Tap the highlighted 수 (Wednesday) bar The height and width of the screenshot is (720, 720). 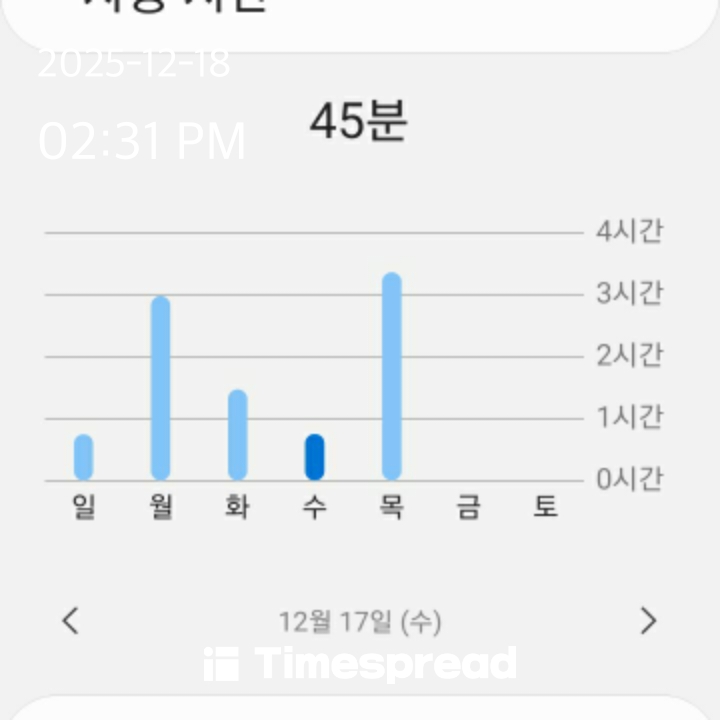[x=314, y=457]
